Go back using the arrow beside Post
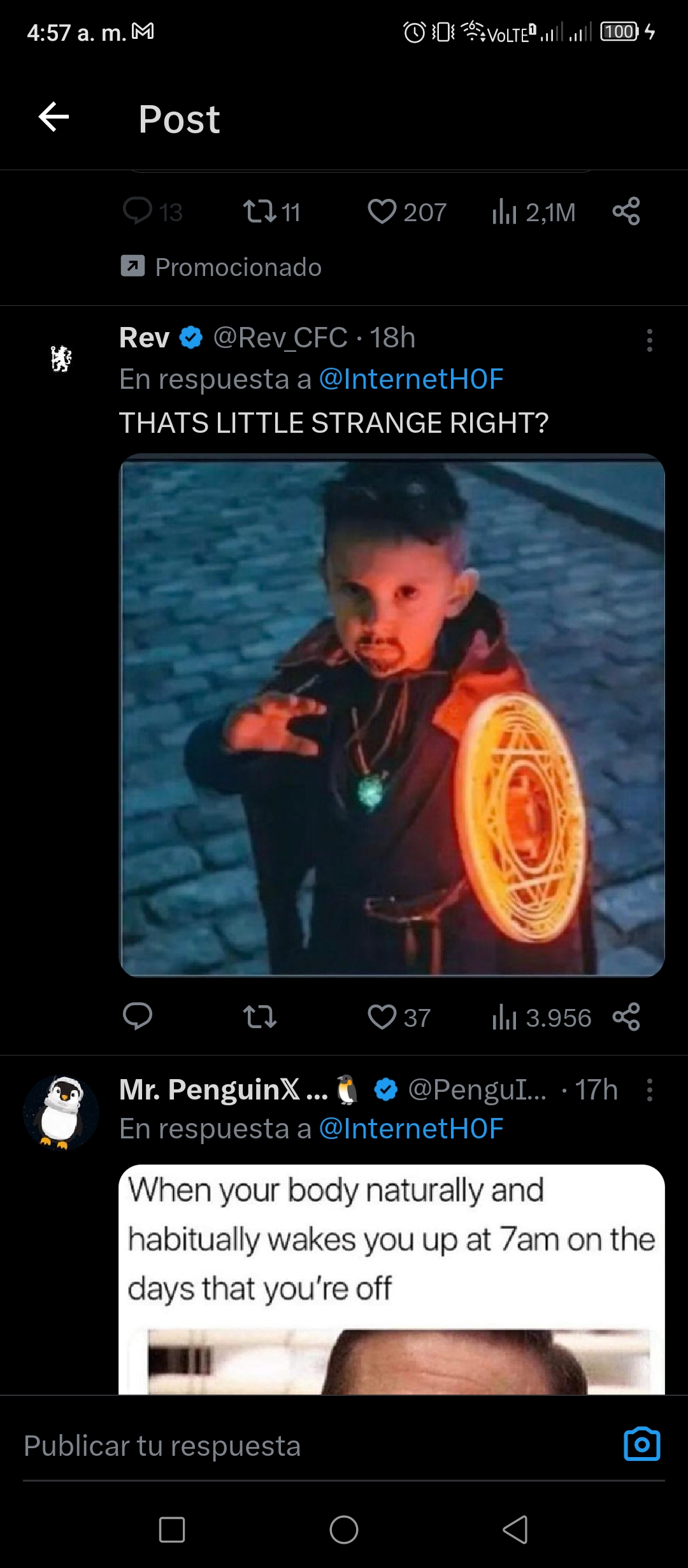The width and height of the screenshot is (688, 1568). pos(54,117)
